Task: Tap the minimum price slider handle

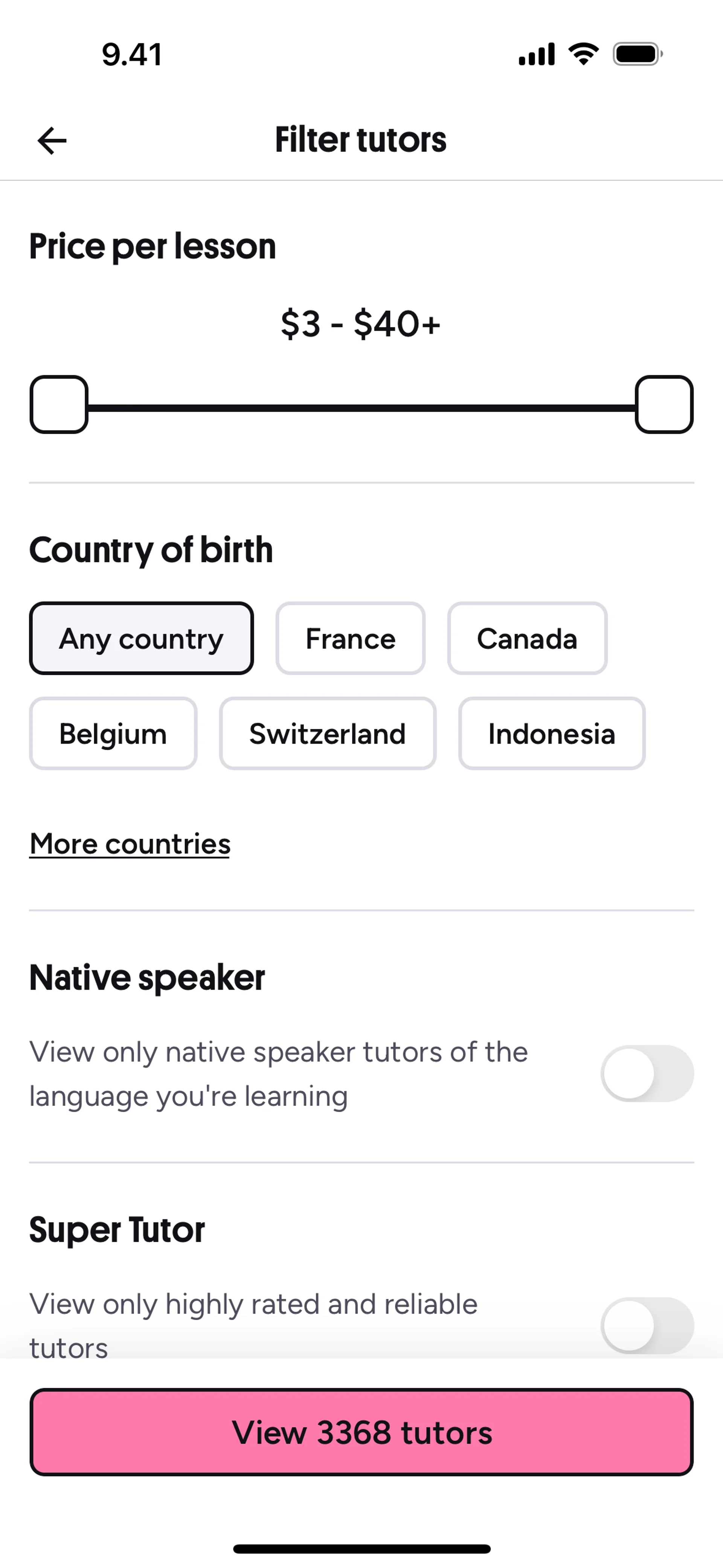Action: click(x=59, y=405)
